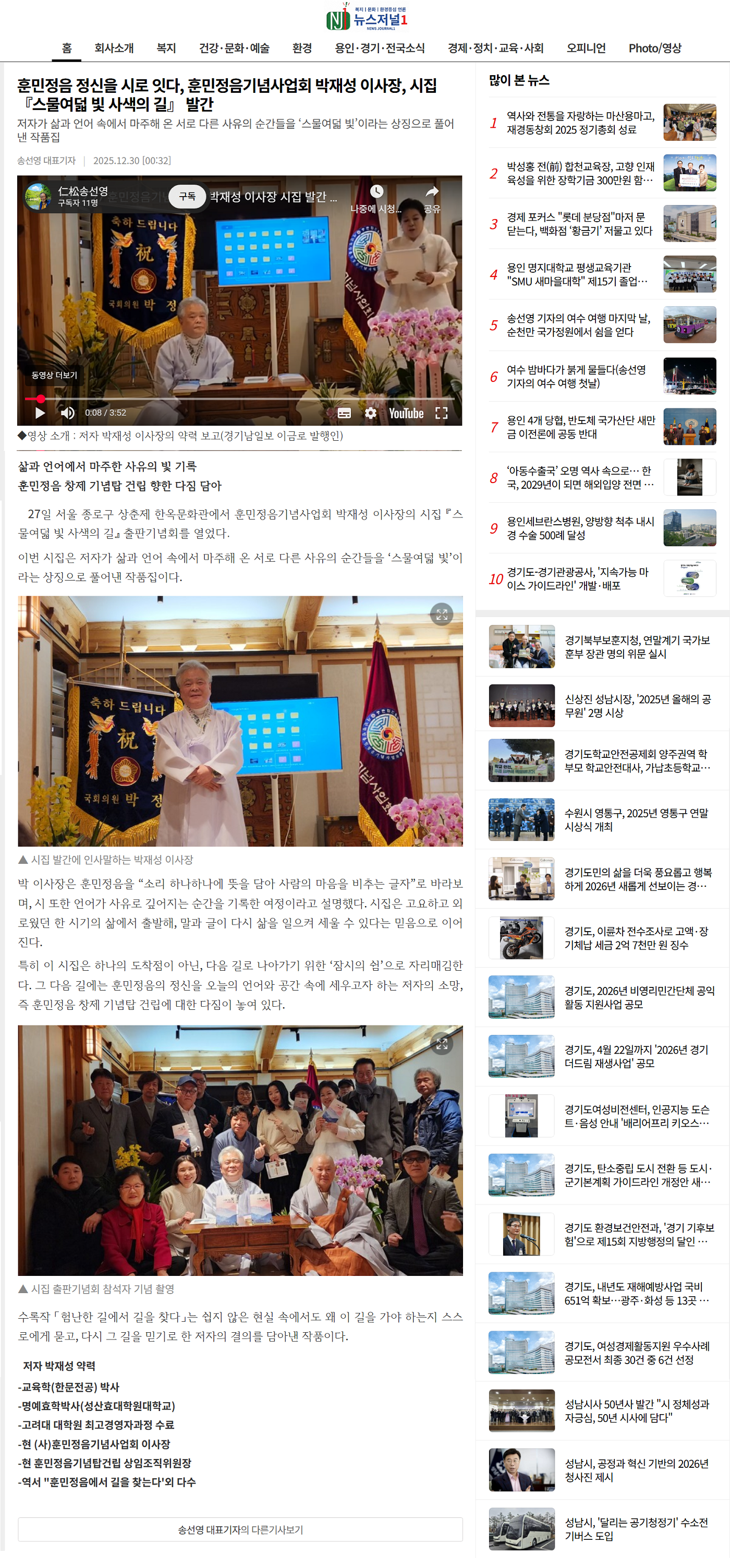Image resolution: width=730 pixels, height=1568 pixels.
Task: Open 성남시 달리는 공기청정기 수소전기버스 article
Action: tap(636, 1529)
